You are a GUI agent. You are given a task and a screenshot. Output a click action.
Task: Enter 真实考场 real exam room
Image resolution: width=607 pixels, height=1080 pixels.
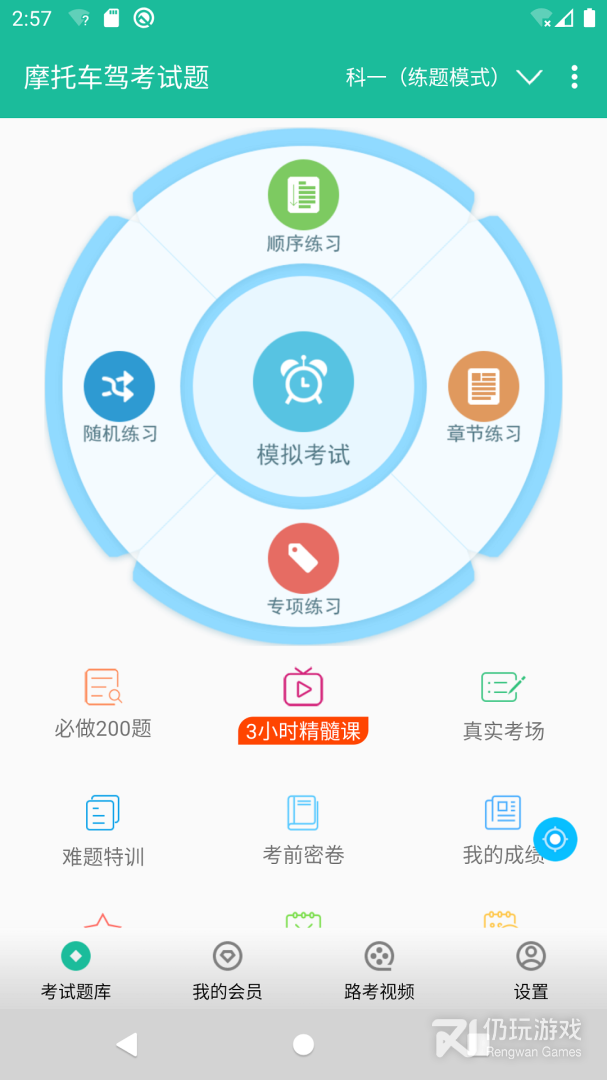pos(503,705)
